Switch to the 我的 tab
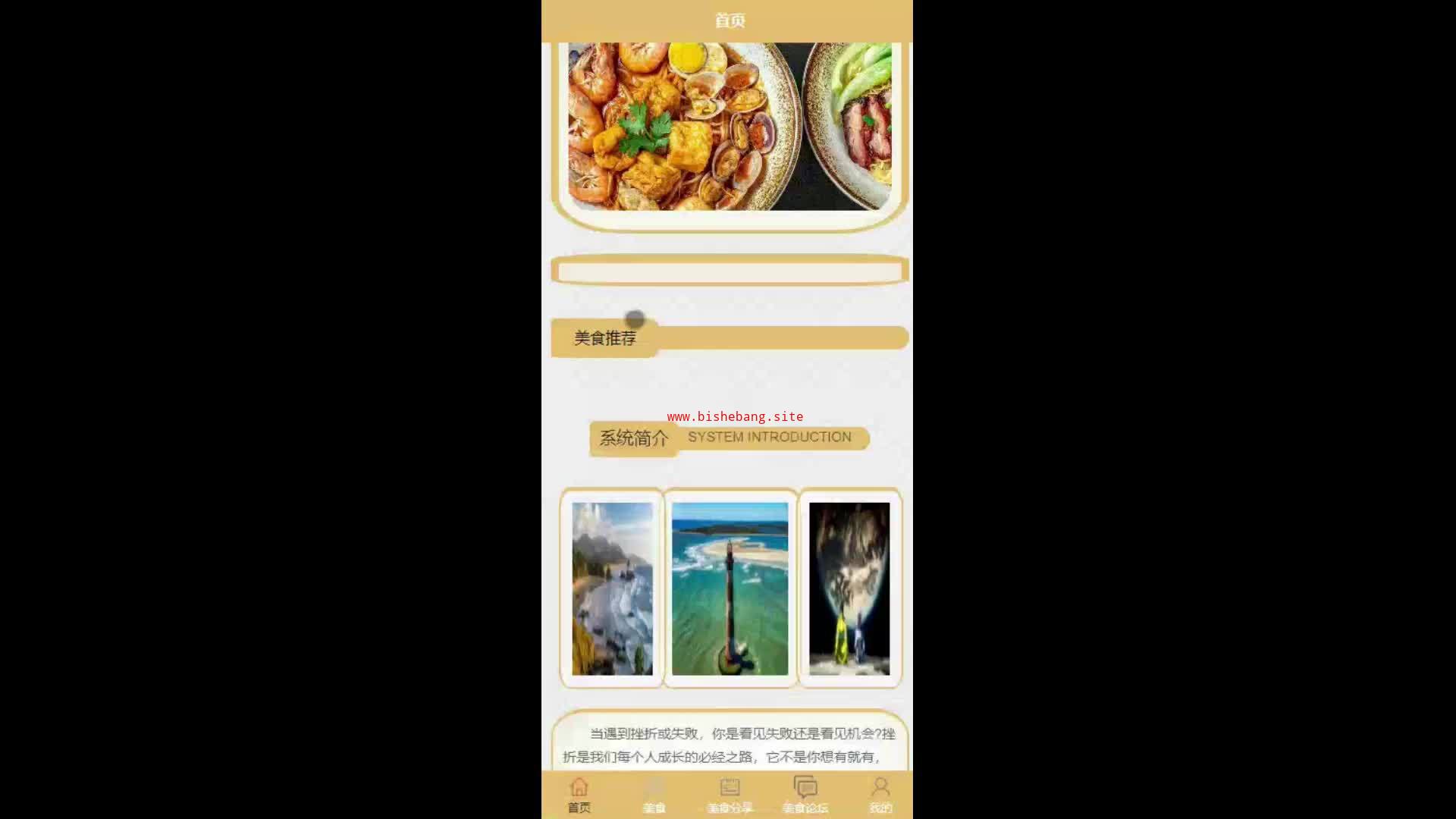1456x819 pixels. pos(880,795)
